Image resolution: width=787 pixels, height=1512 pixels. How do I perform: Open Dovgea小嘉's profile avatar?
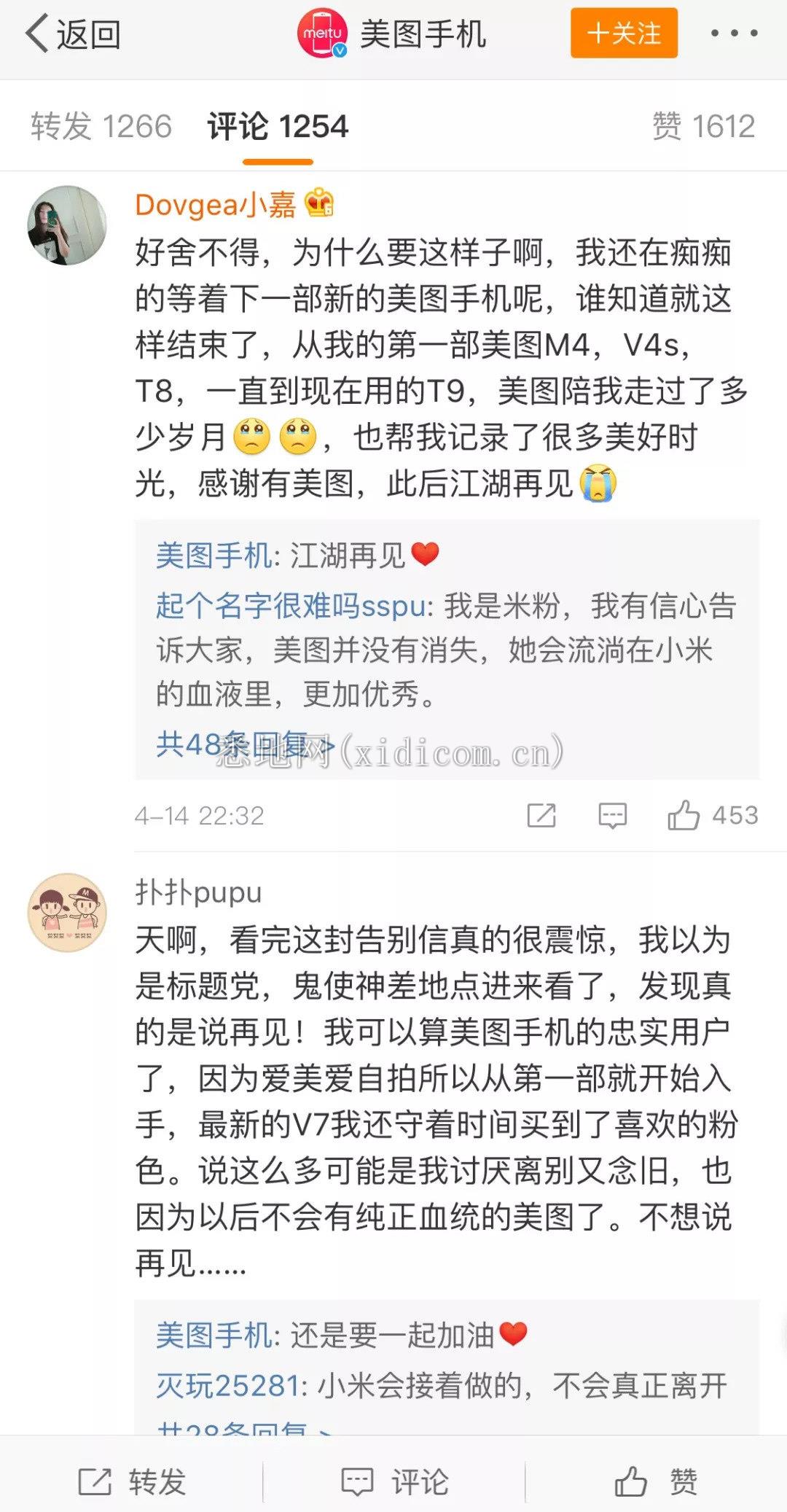(x=67, y=225)
